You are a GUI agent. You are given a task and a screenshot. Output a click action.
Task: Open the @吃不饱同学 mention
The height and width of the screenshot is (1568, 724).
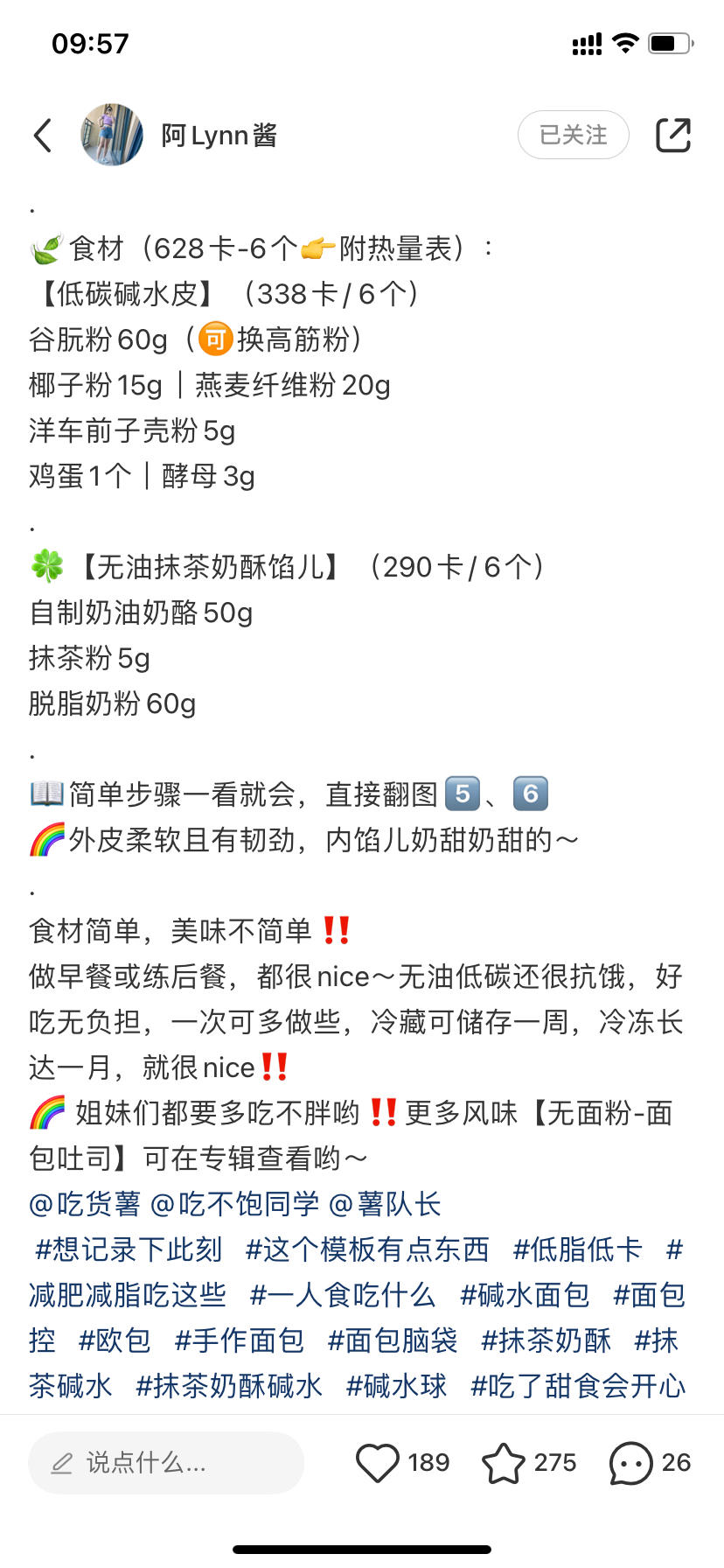(235, 1204)
